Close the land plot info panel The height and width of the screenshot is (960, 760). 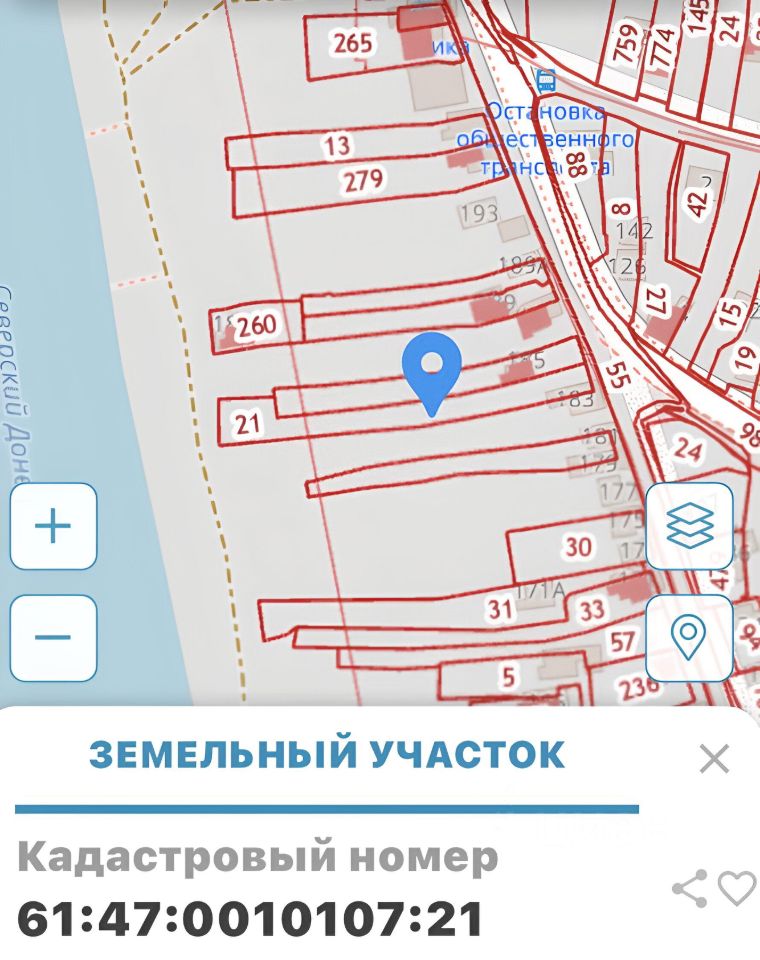714,759
